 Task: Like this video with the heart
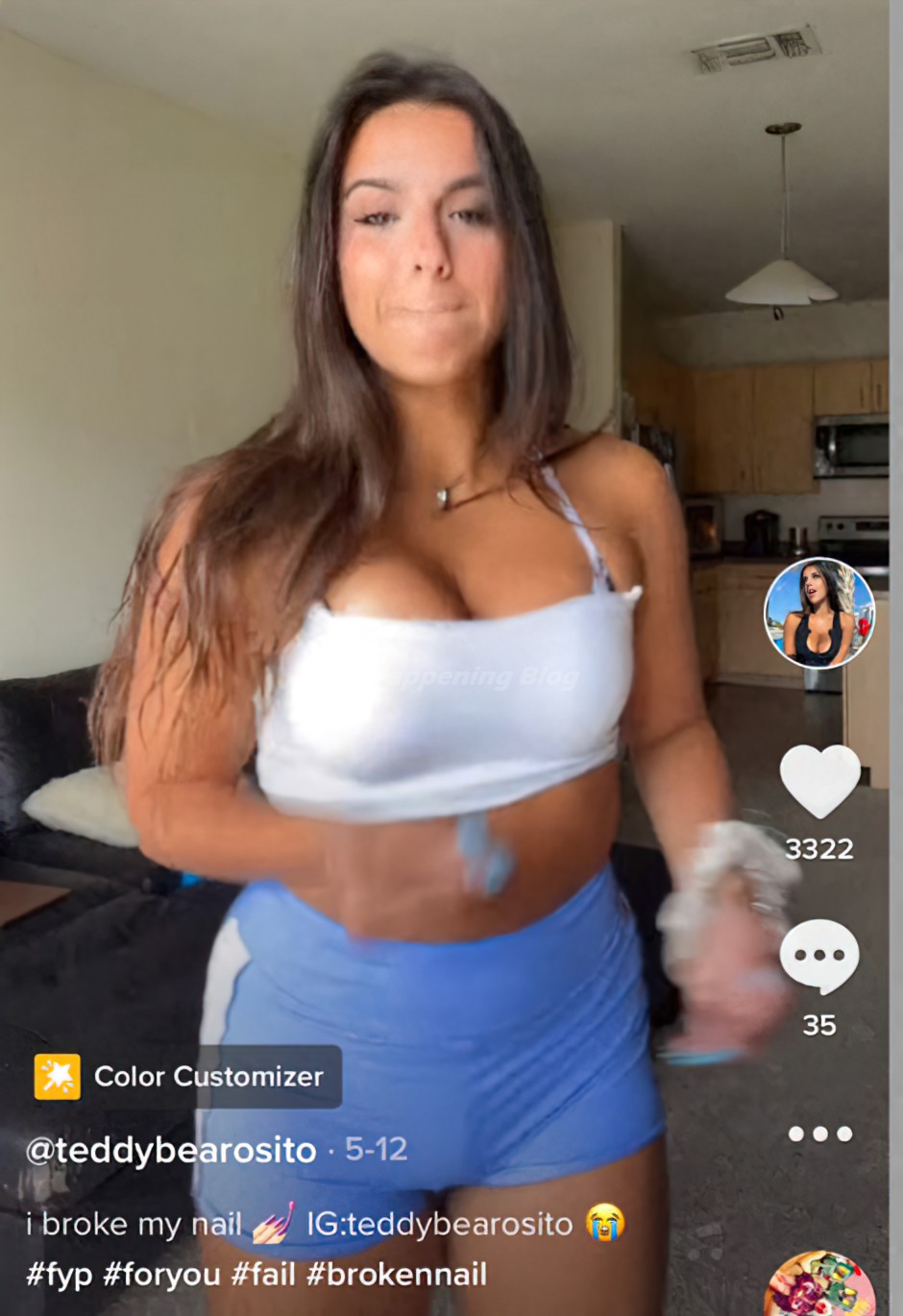pyautogui.click(x=819, y=781)
